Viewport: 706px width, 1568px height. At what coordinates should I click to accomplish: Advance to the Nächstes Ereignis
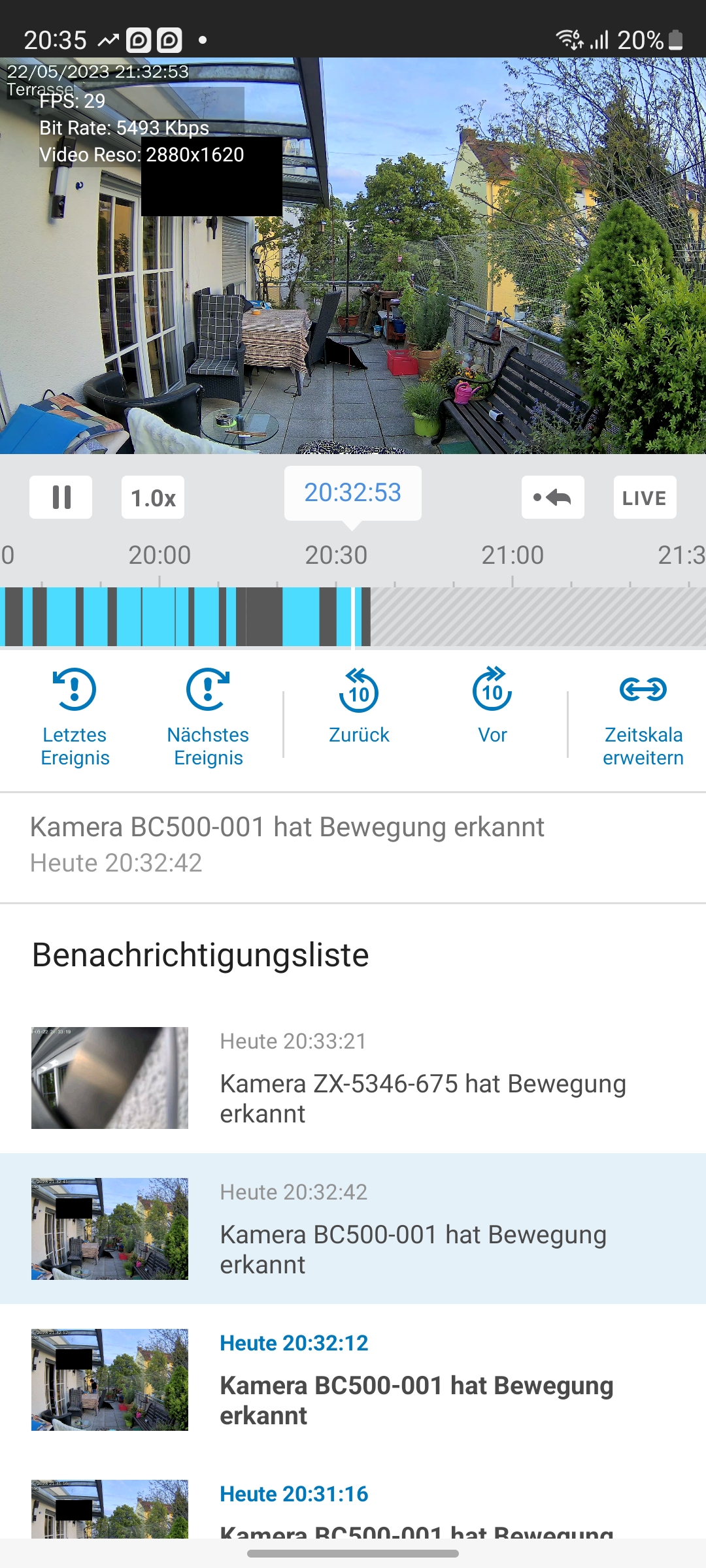[208, 689]
